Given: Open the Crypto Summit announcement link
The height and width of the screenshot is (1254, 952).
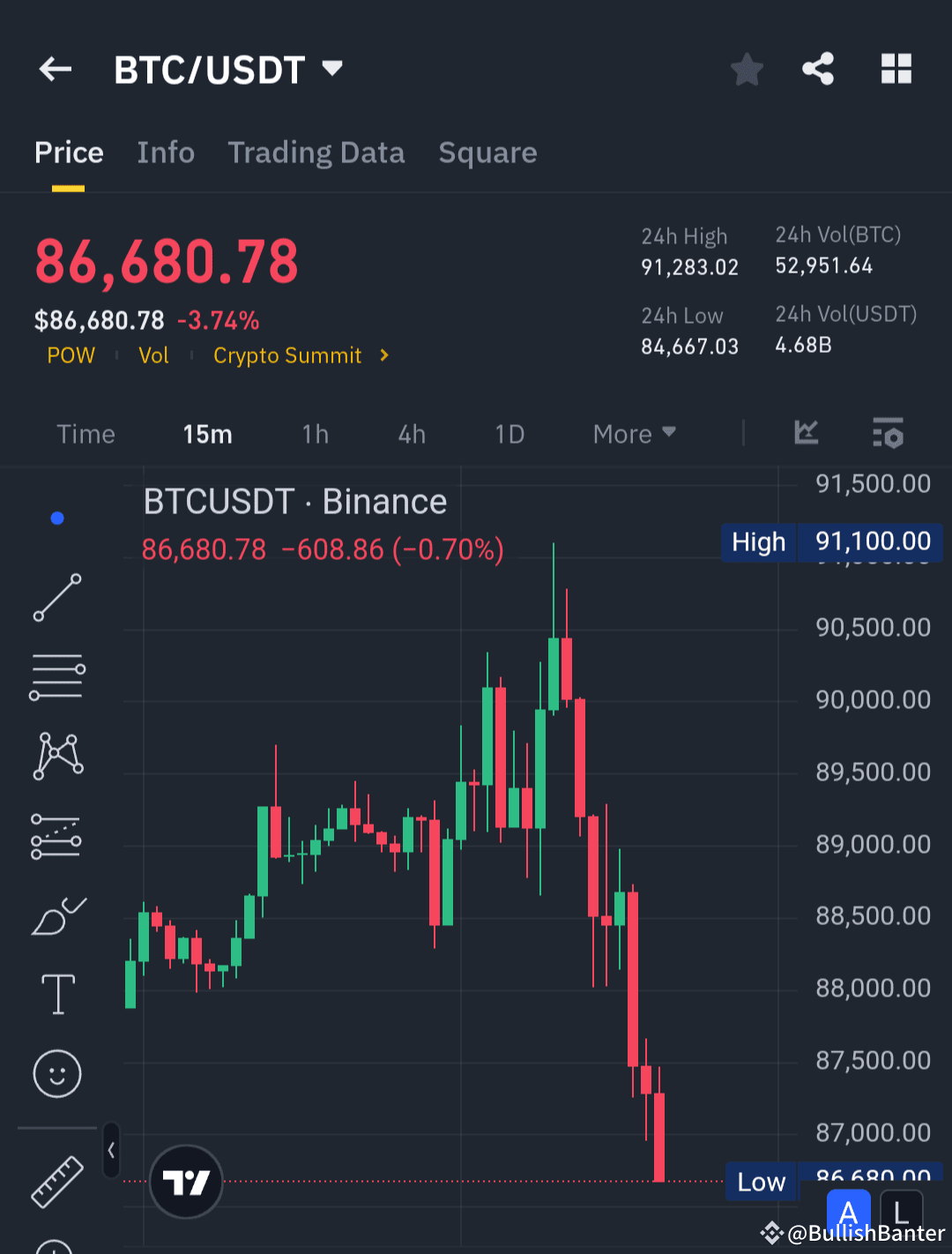Looking at the screenshot, I should (x=287, y=355).
